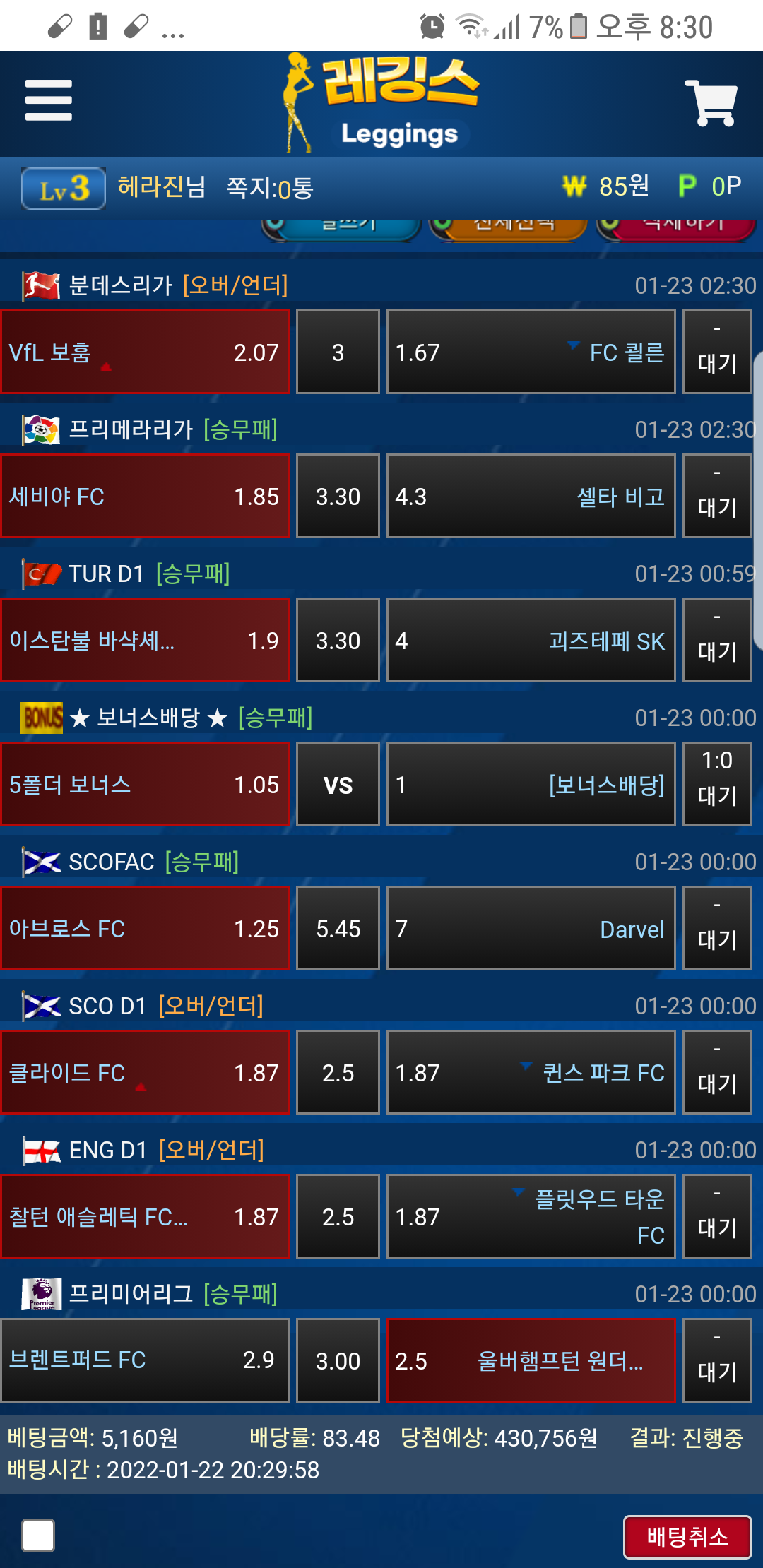This screenshot has width=763, height=1568.
Task: Open the betting cart
Action: point(711,103)
